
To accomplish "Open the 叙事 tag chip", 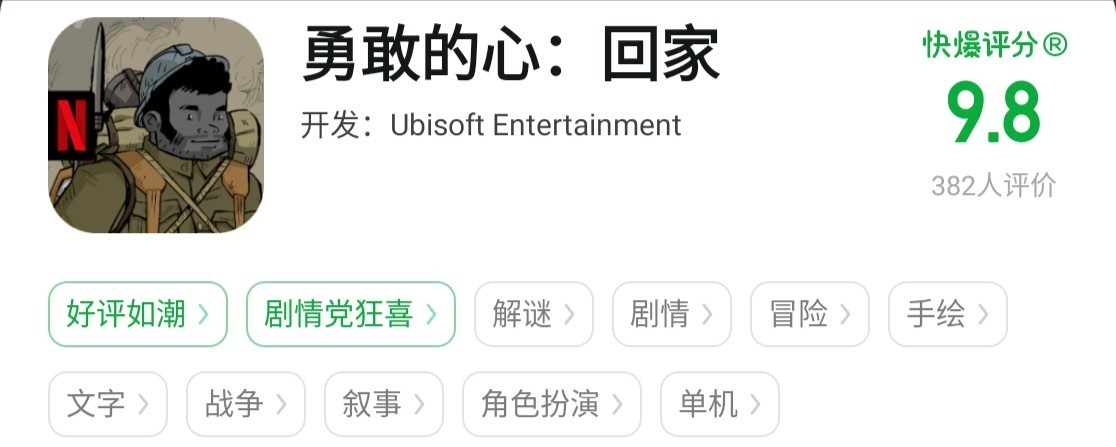I will click(x=384, y=404).
